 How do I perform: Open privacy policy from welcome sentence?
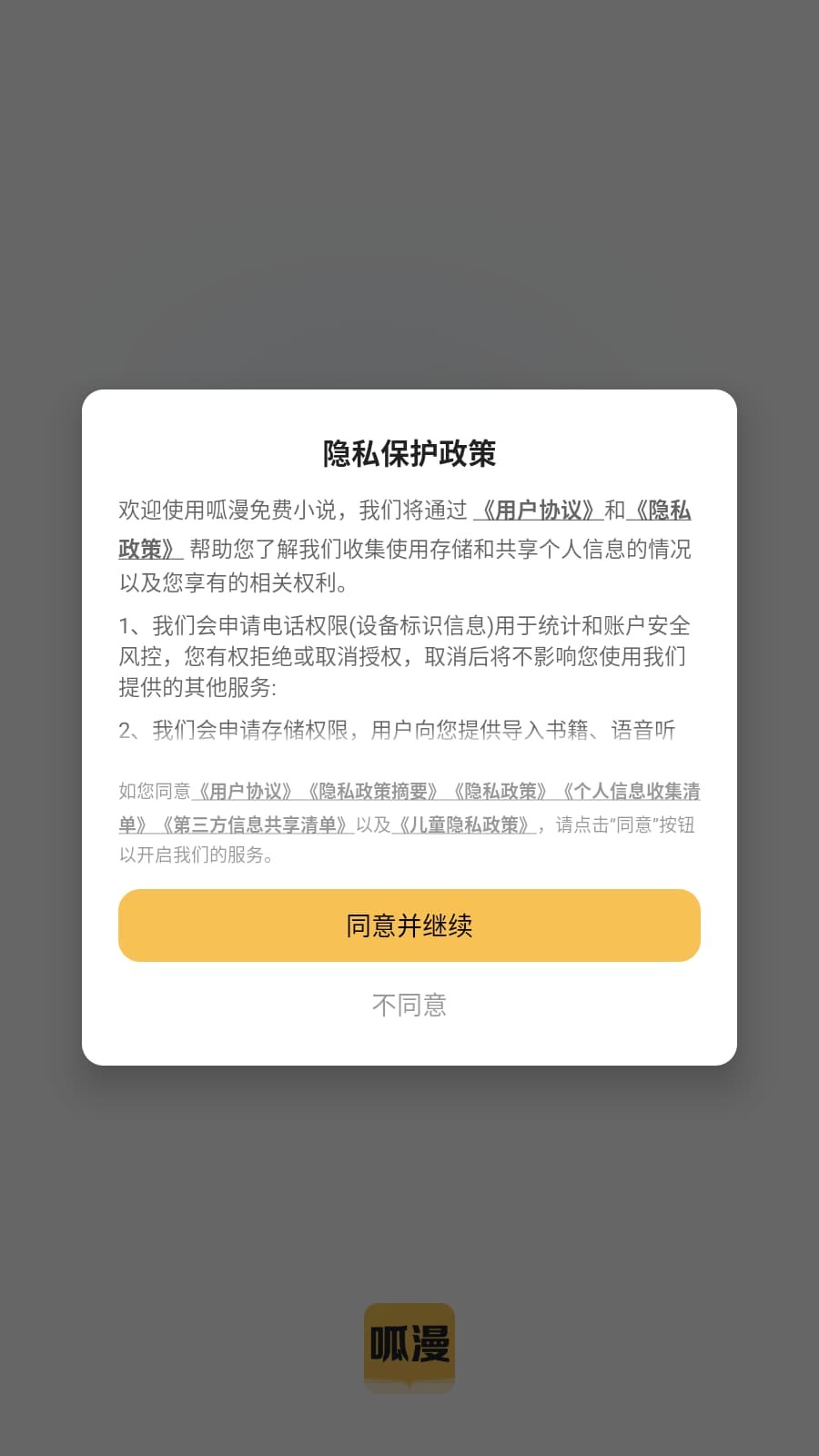(664, 510)
